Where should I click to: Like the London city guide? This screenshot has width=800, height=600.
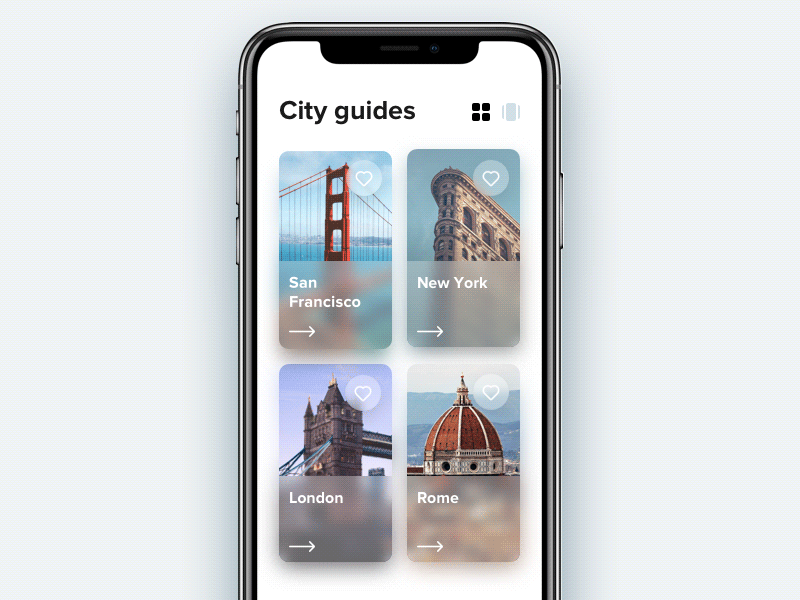click(363, 394)
